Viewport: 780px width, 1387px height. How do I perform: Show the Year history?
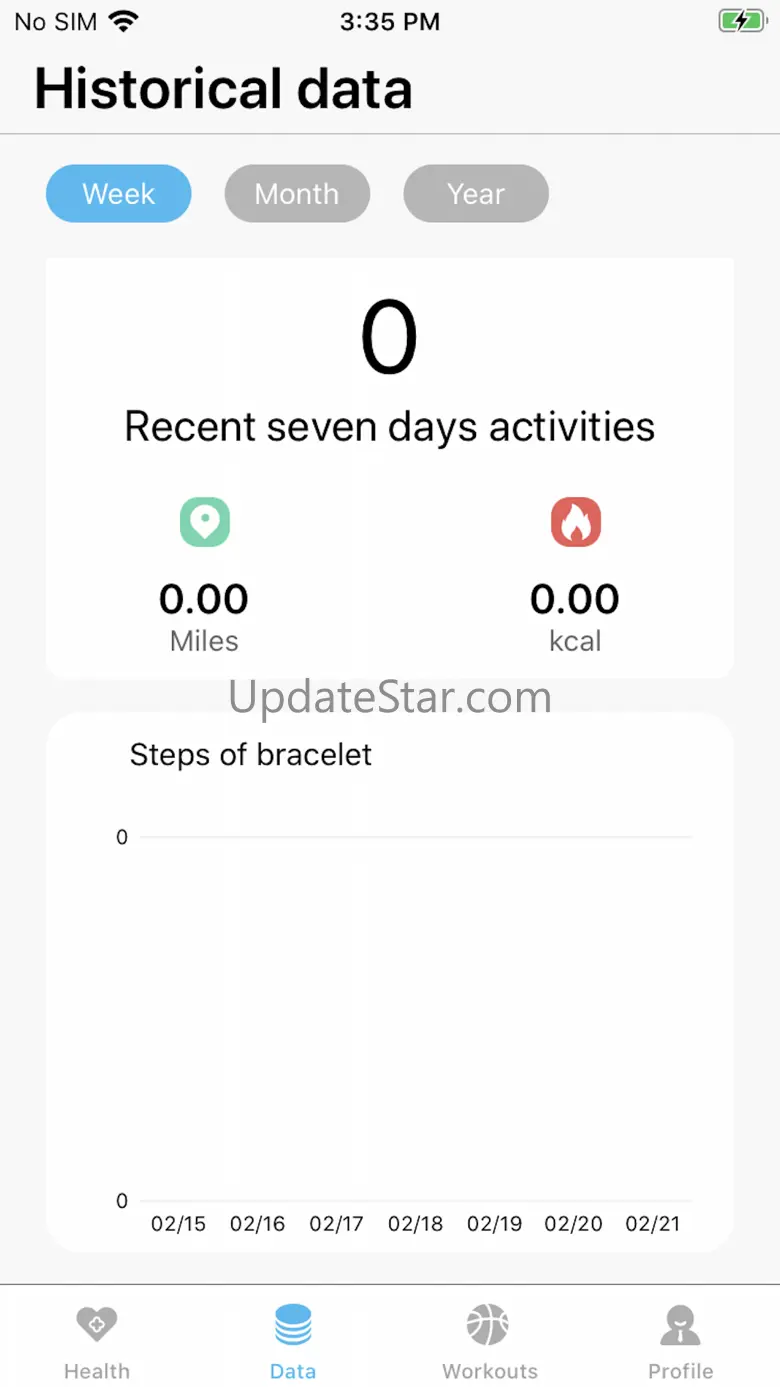click(476, 193)
